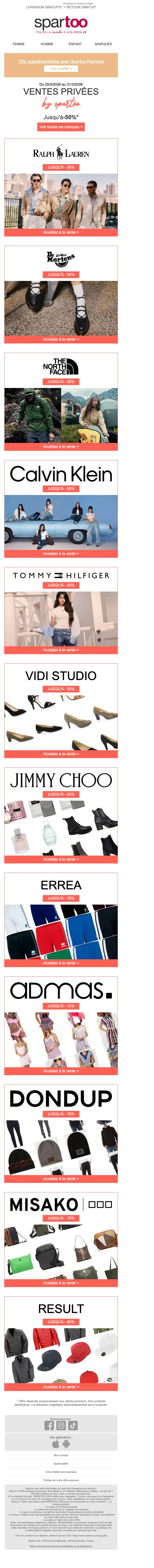Viewport: 154px width, 1568px height.
Task: Access the Dr. Martens sale
Action: pos(61,339)
